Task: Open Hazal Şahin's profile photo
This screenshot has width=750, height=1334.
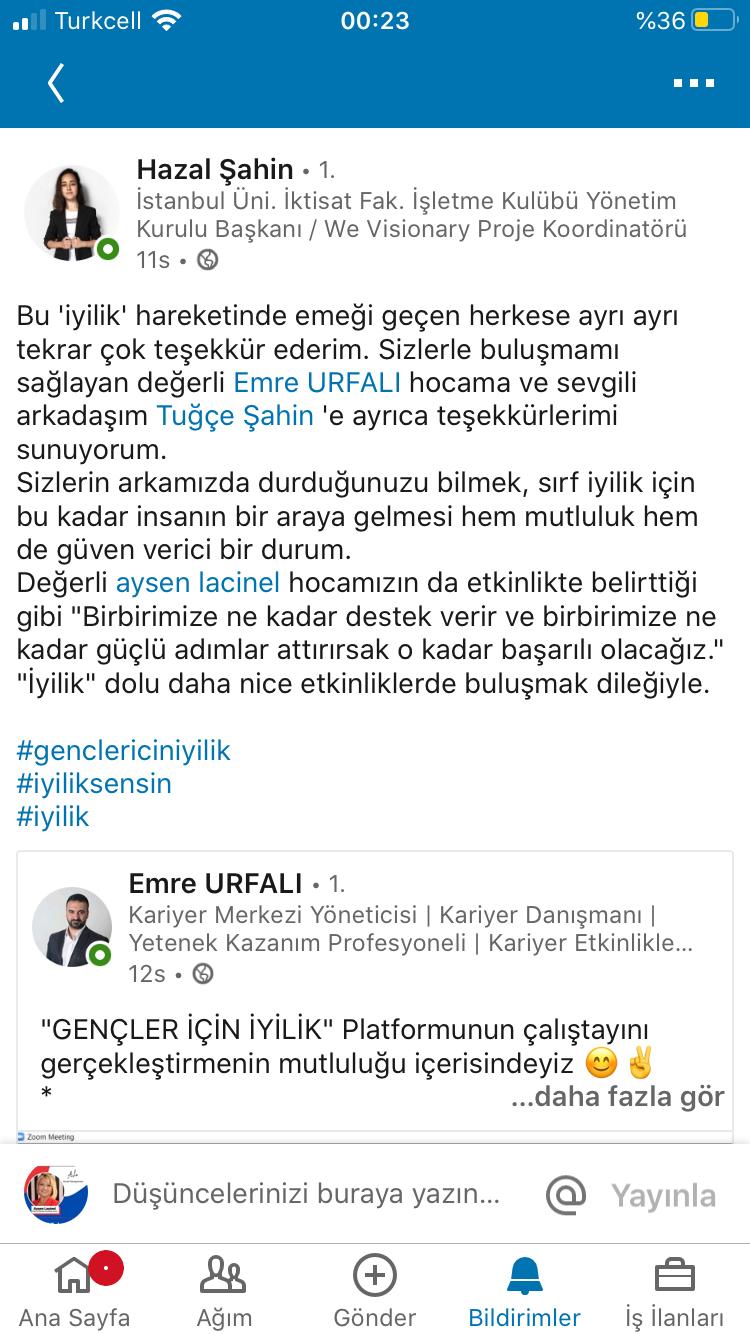Action: [72, 213]
